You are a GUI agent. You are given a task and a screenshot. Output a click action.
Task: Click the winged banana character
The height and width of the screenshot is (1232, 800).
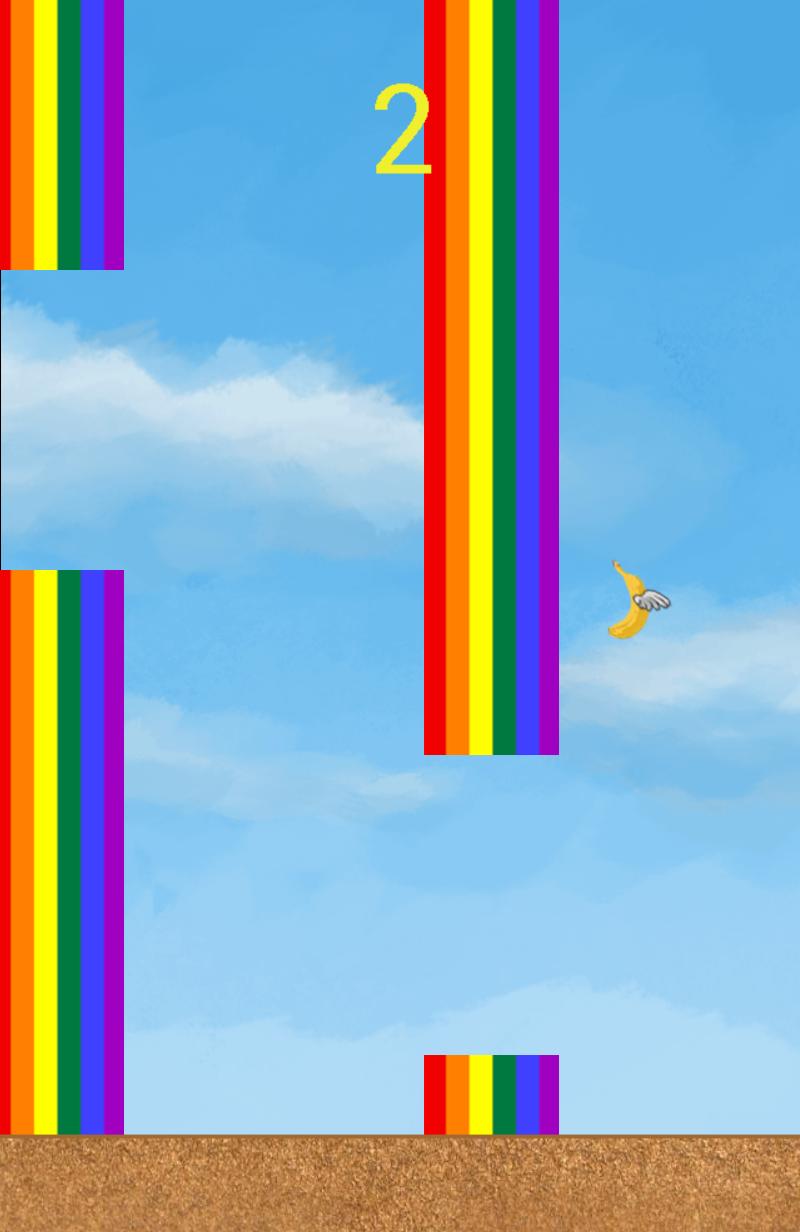pos(628,600)
